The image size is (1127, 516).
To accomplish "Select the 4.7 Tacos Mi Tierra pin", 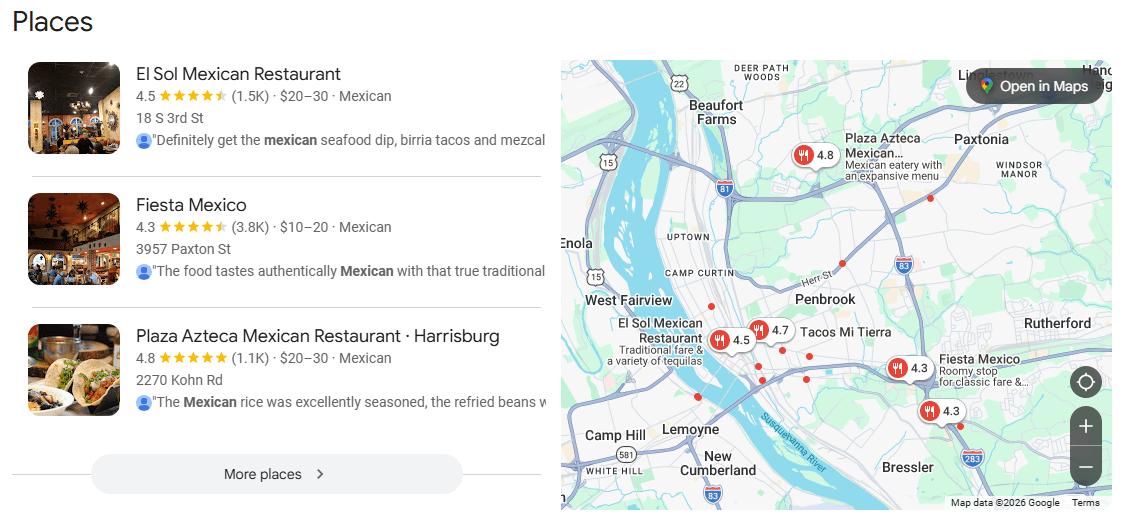I will point(770,330).
